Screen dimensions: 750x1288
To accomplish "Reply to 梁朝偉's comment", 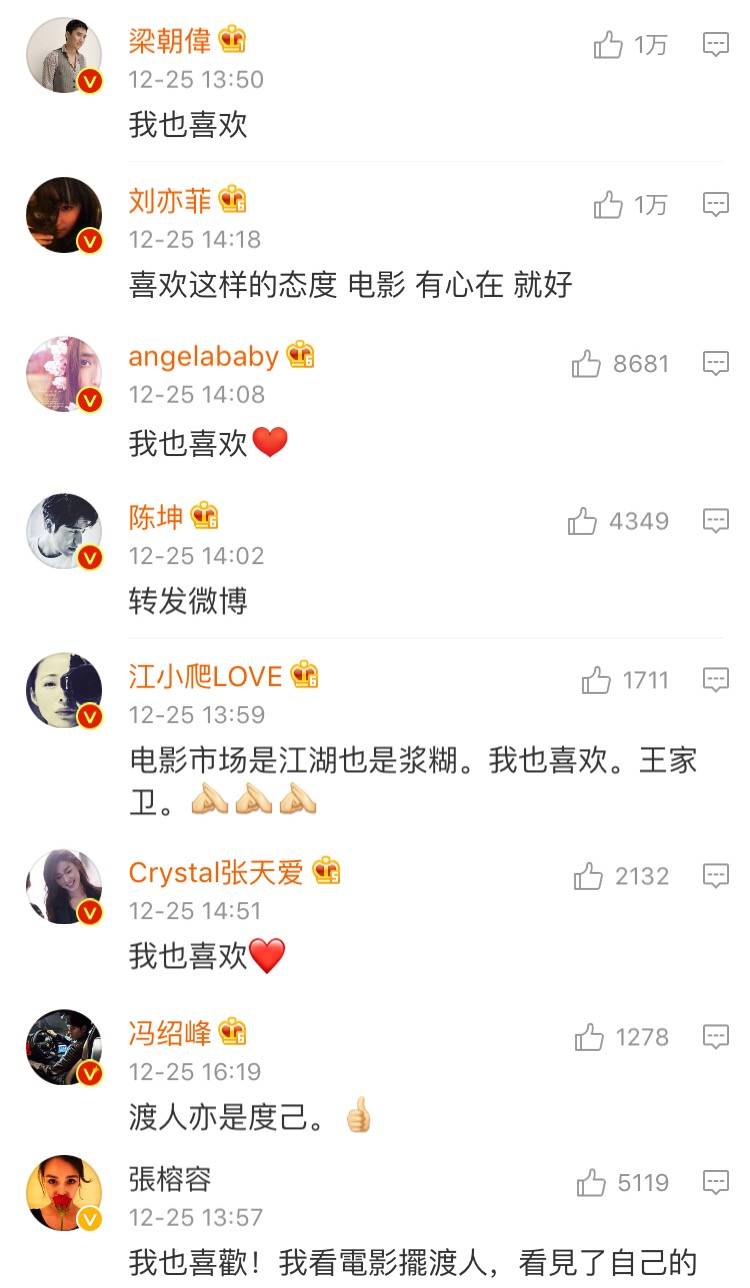I will tap(715, 45).
